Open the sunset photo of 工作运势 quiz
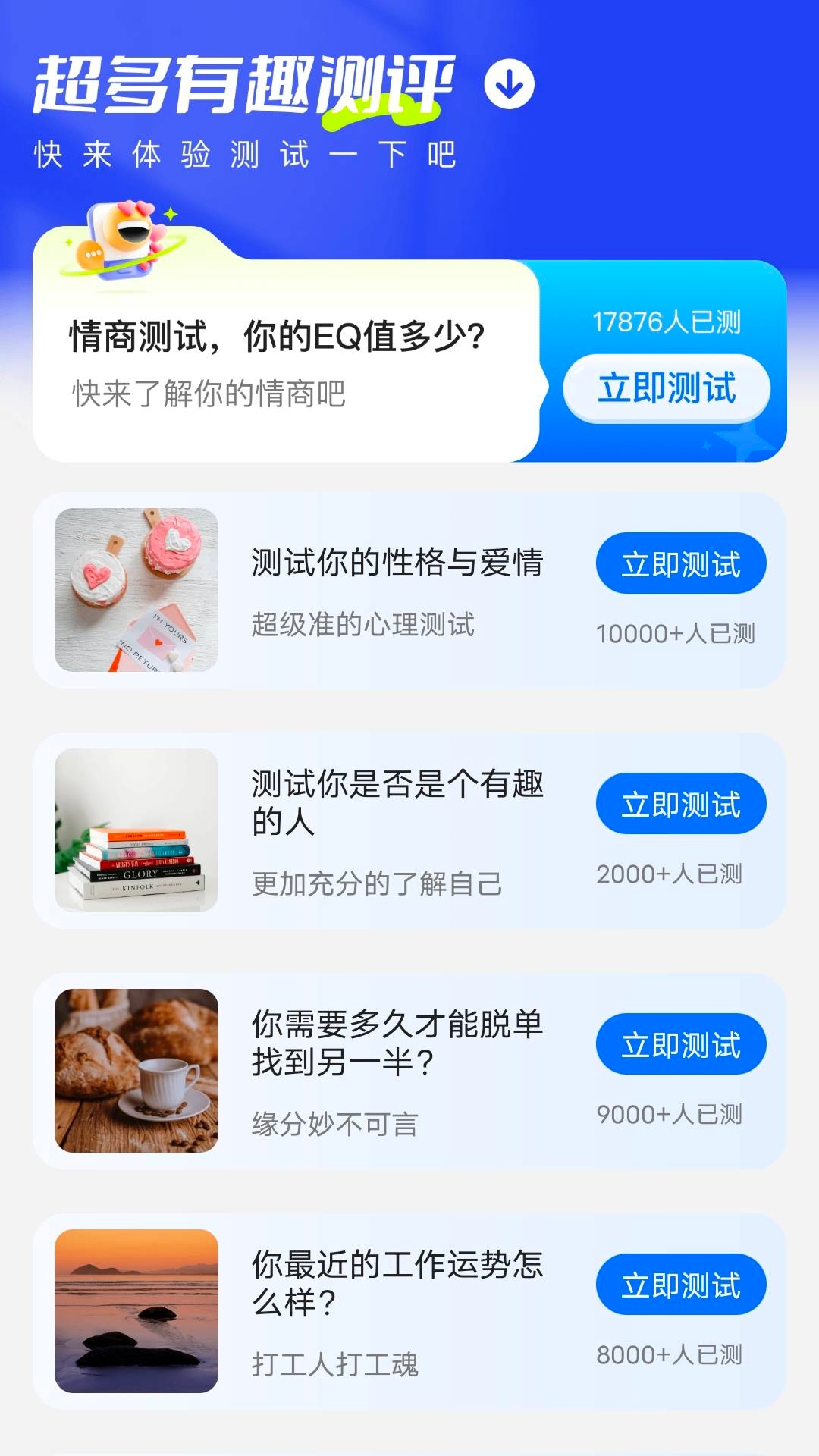Image resolution: width=819 pixels, height=1456 pixels. pyautogui.click(x=136, y=1311)
